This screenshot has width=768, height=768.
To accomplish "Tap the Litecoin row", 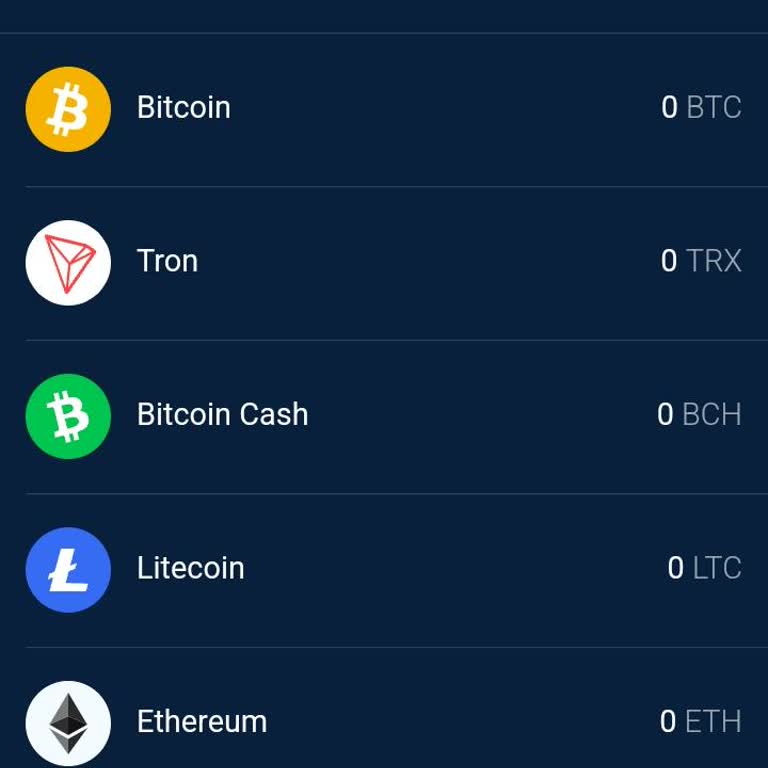I will click(x=384, y=569).
